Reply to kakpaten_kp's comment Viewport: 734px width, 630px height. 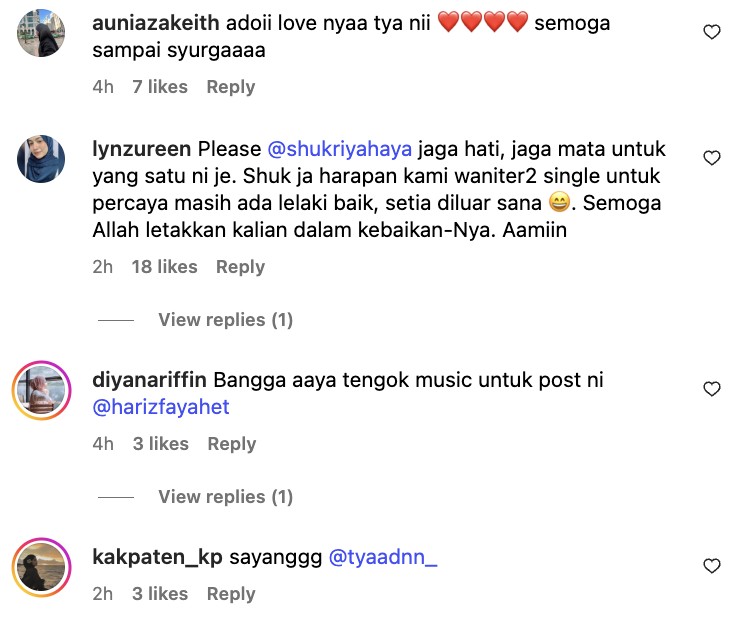click(230, 594)
